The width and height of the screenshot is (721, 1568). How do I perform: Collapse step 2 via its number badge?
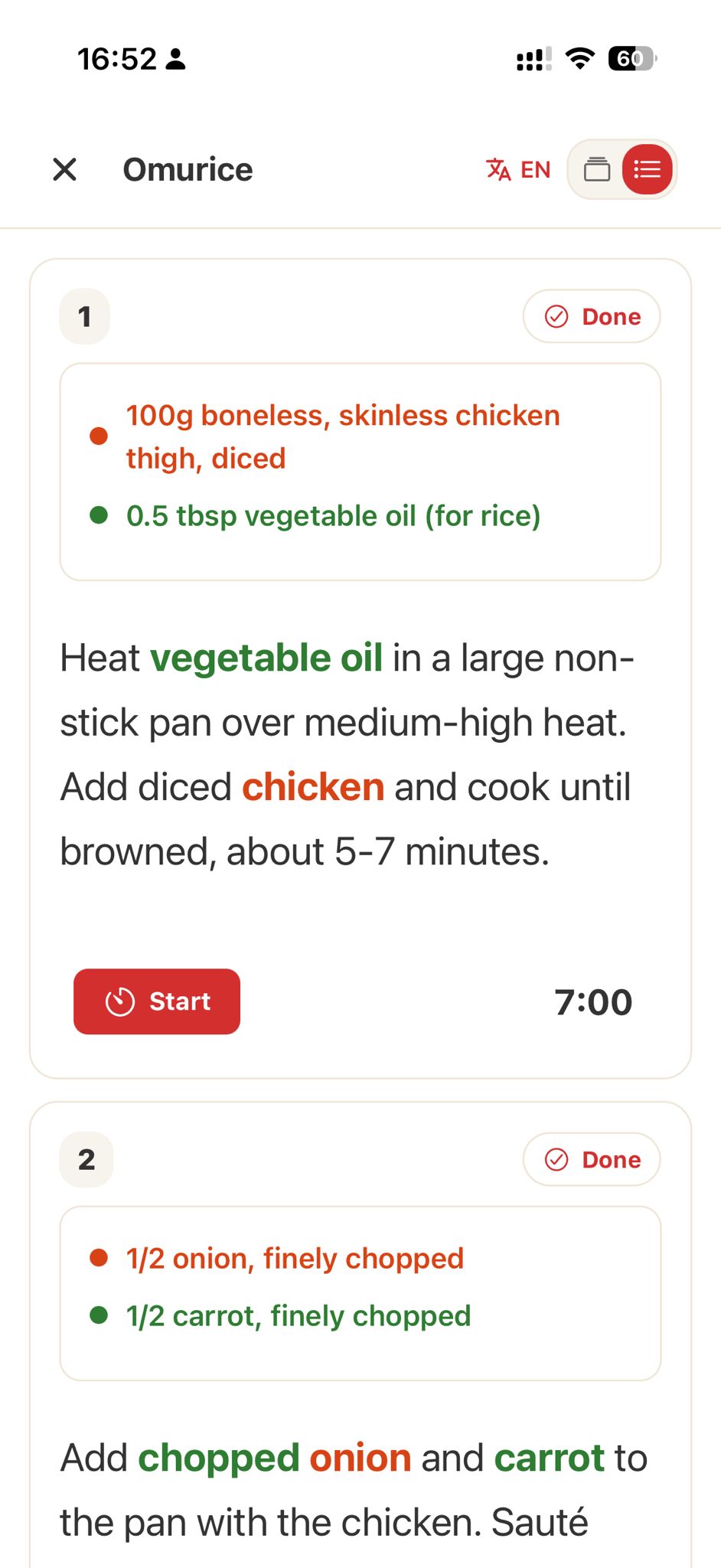coord(85,1159)
